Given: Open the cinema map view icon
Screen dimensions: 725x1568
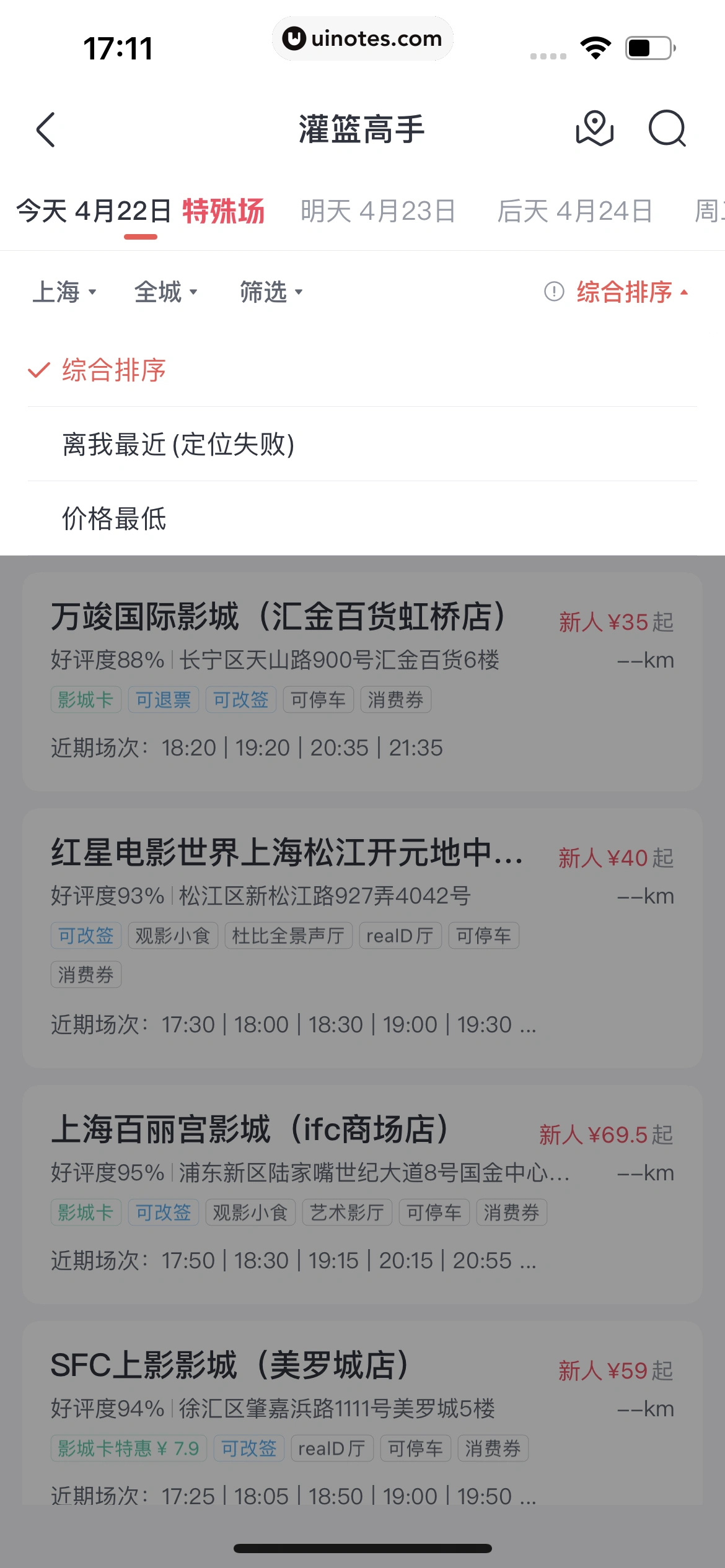Looking at the screenshot, I should pyautogui.click(x=594, y=129).
